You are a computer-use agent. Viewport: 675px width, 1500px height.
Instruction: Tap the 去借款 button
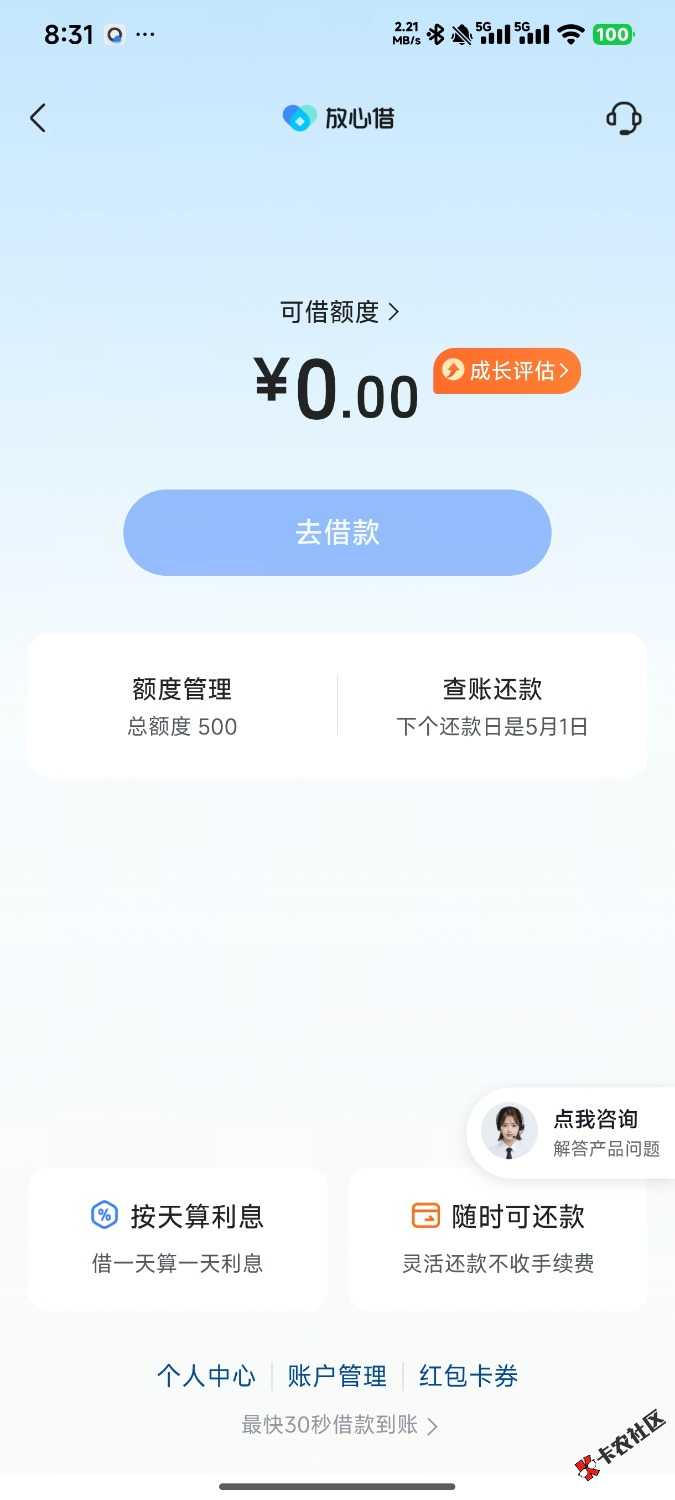pos(337,532)
